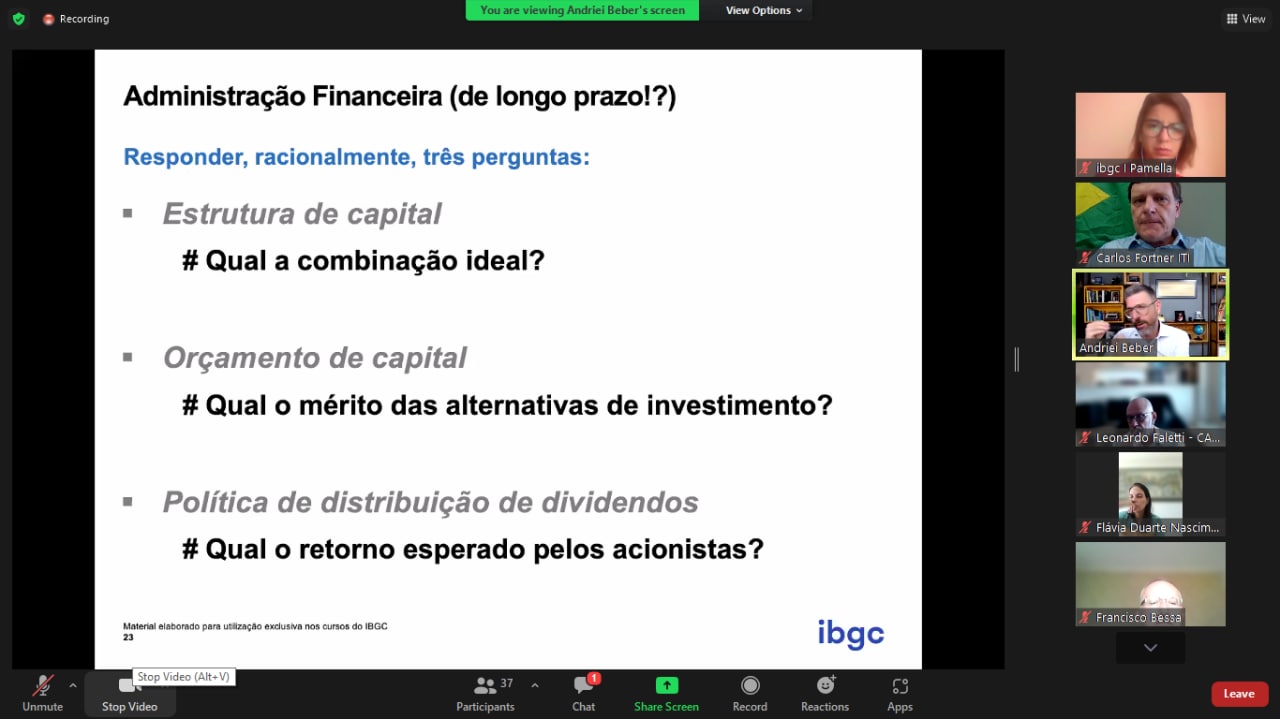Change layout with the View button
Image resolution: width=1280 pixels, height=719 pixels.
(x=1246, y=18)
